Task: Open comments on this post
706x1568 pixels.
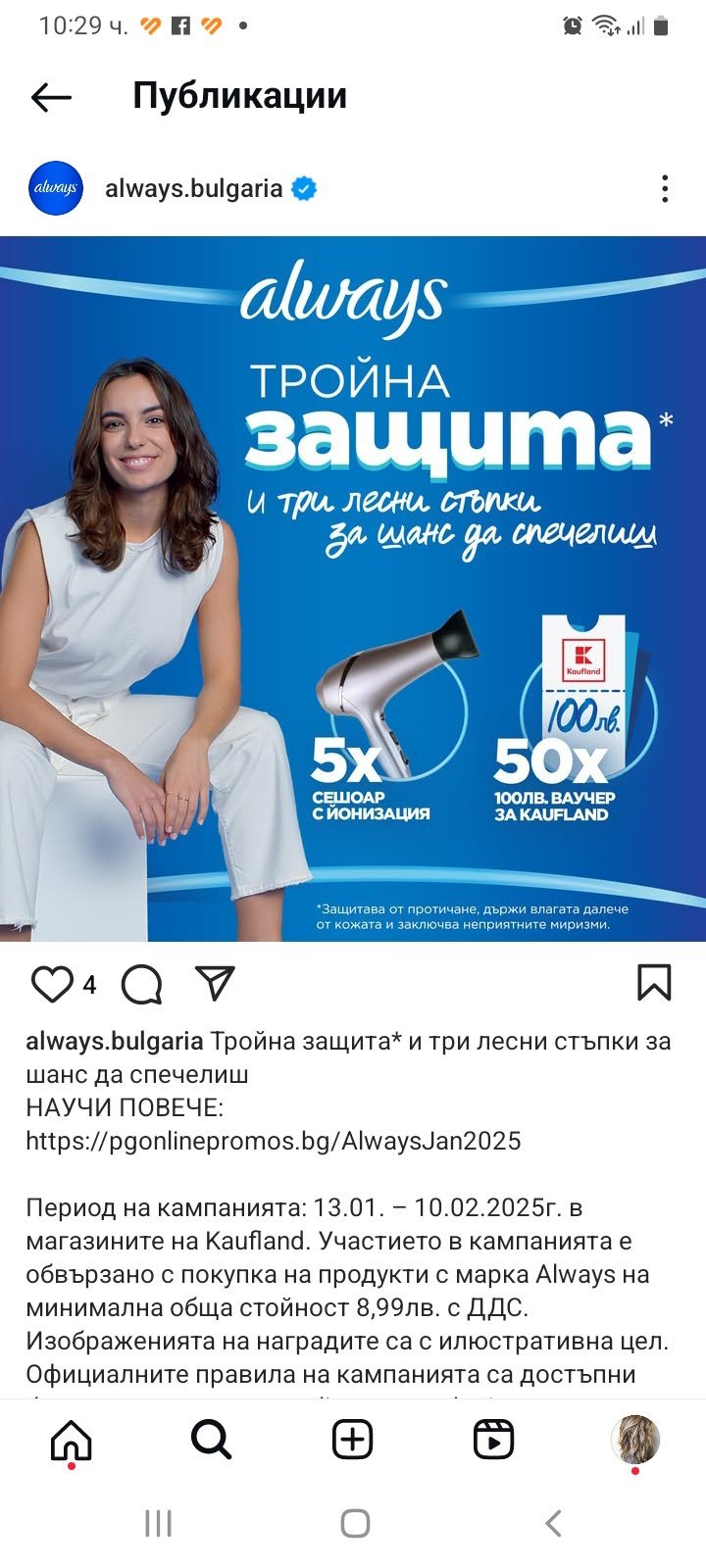Action: point(141,984)
